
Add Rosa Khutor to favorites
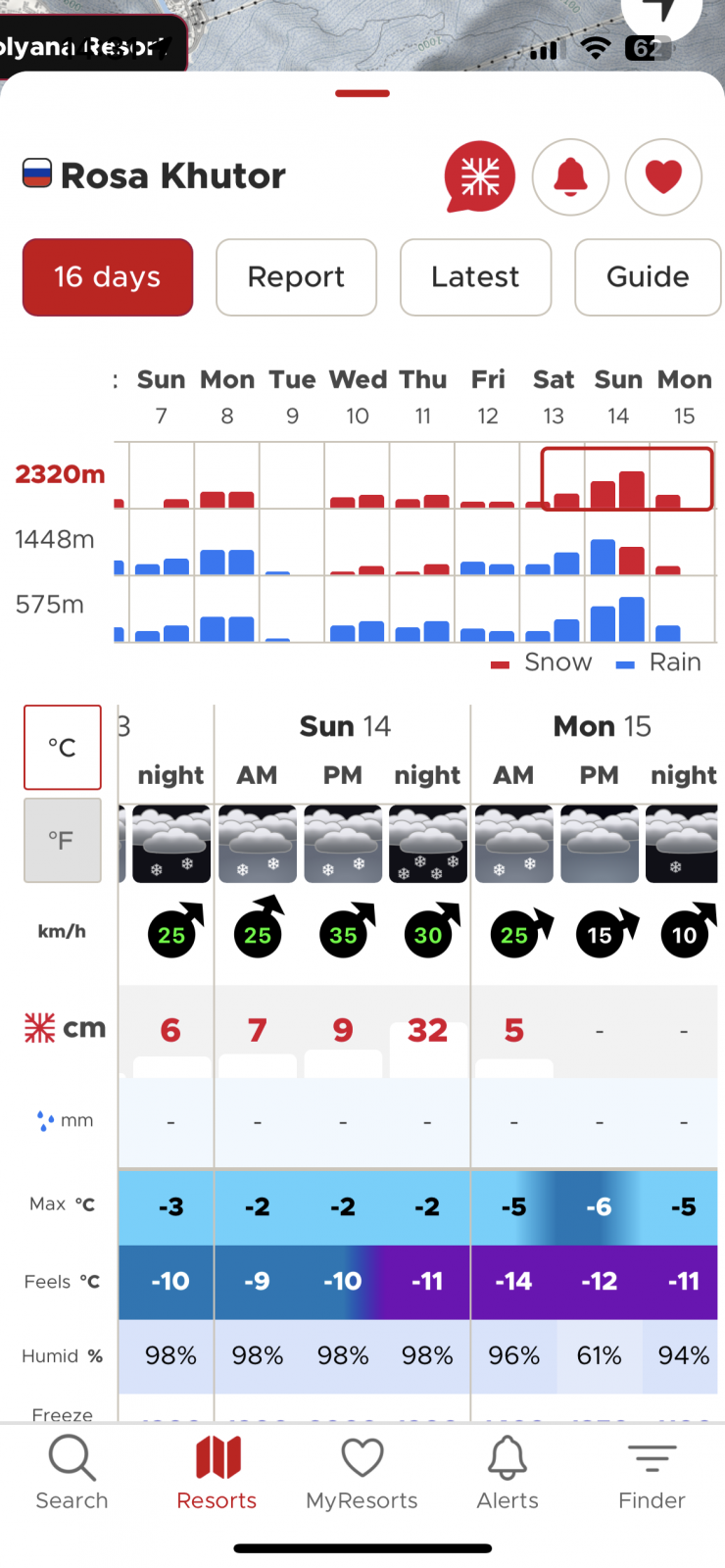(663, 177)
